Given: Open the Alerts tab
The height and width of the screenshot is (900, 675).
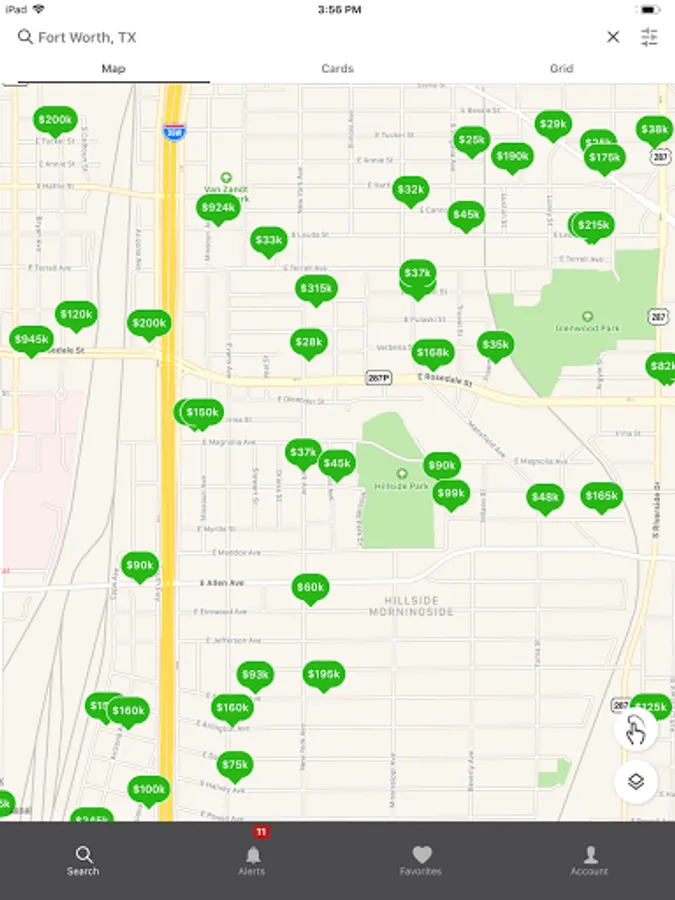Looking at the screenshot, I should (253, 860).
